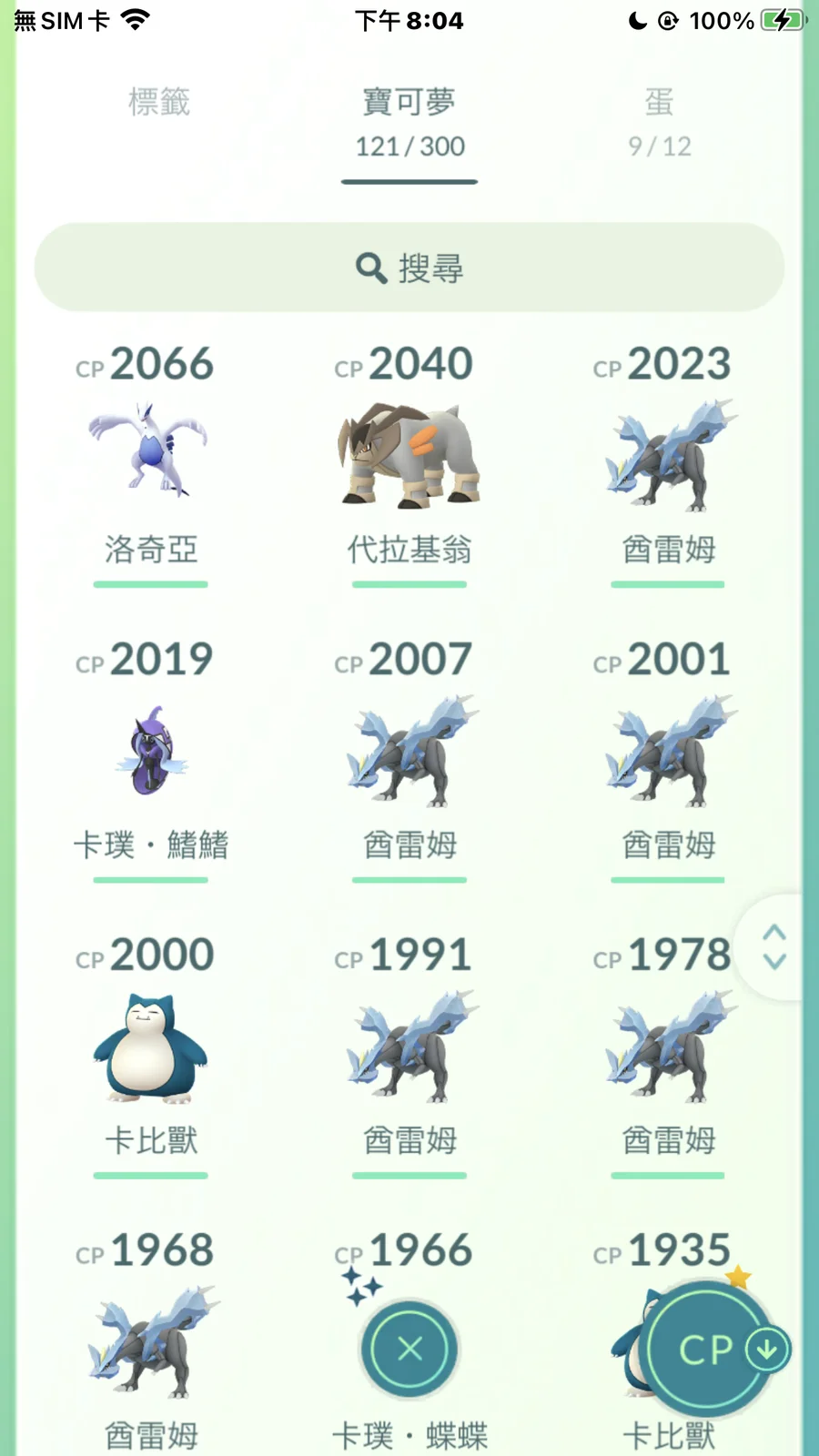Screen dimensions: 819x1456
Task: Open 酋雷姆 with CP 2023
Action: click(669, 455)
